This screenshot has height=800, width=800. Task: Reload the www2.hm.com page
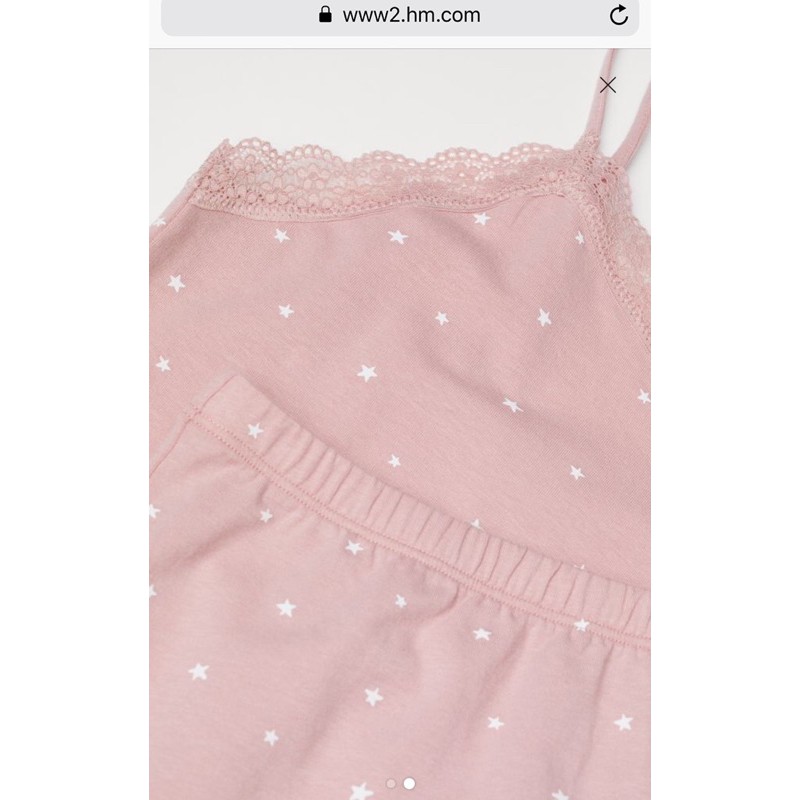click(619, 15)
